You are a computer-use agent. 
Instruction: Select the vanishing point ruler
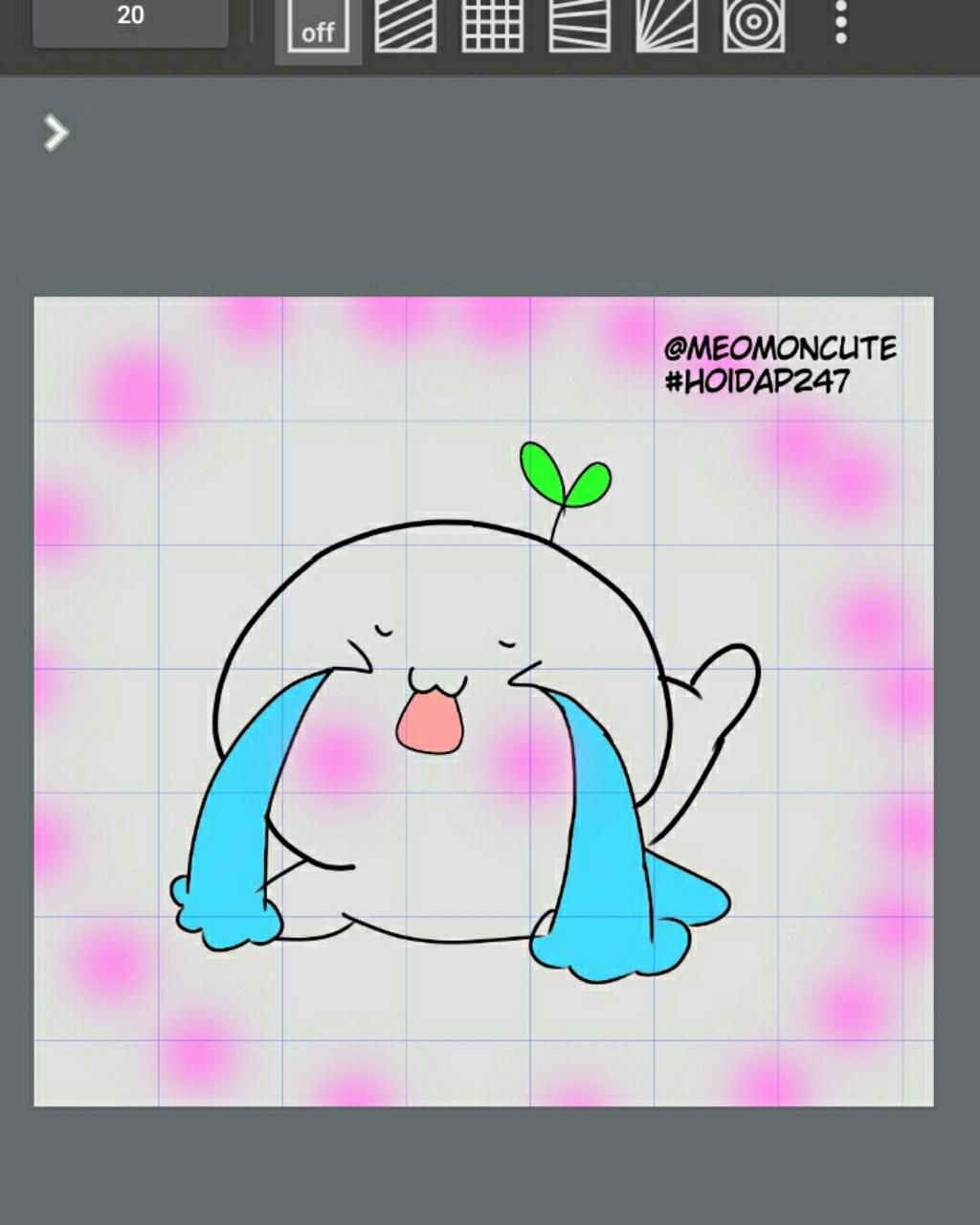(x=579, y=27)
